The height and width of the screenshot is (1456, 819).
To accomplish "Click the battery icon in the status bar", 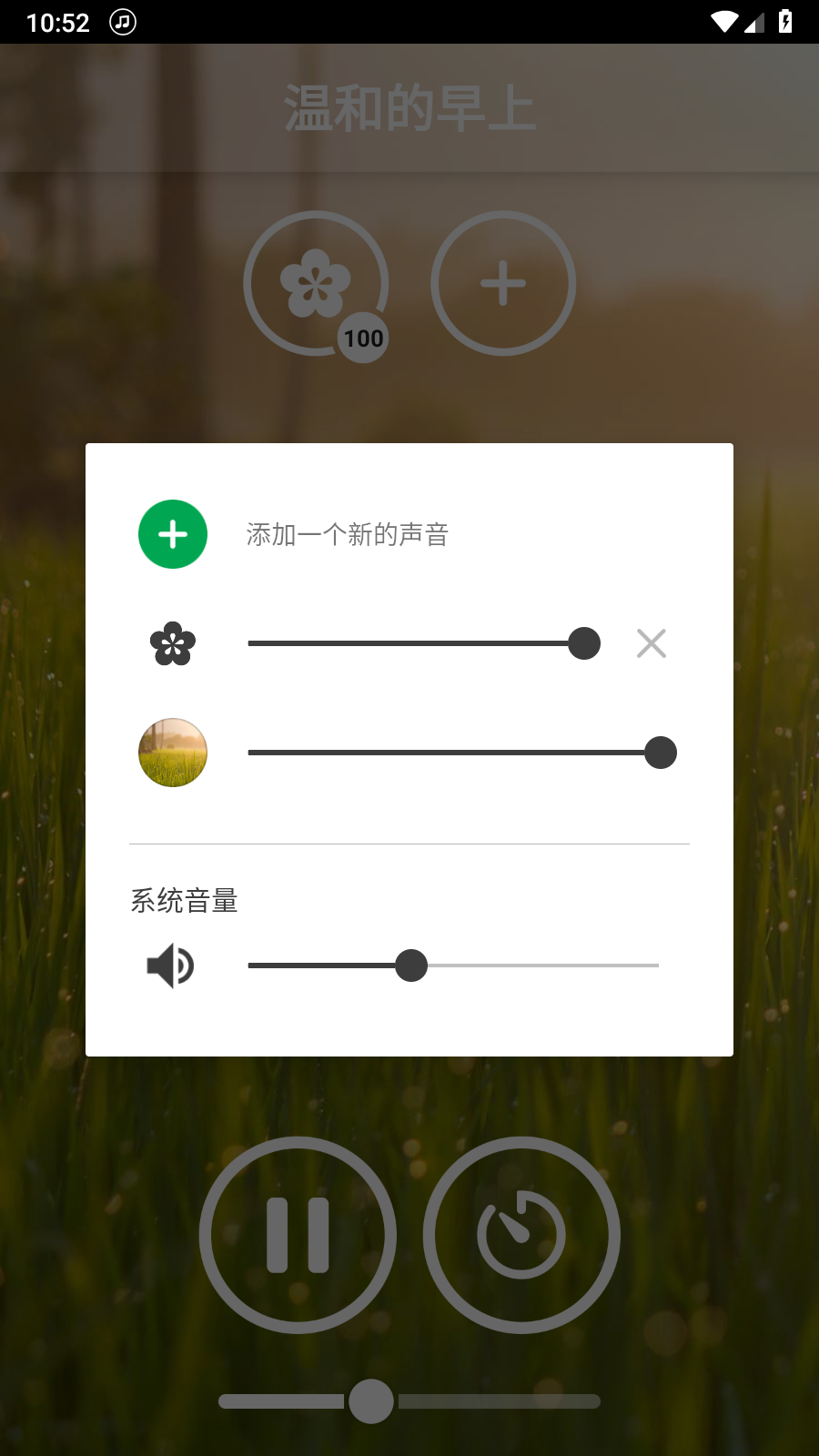I will point(785,20).
